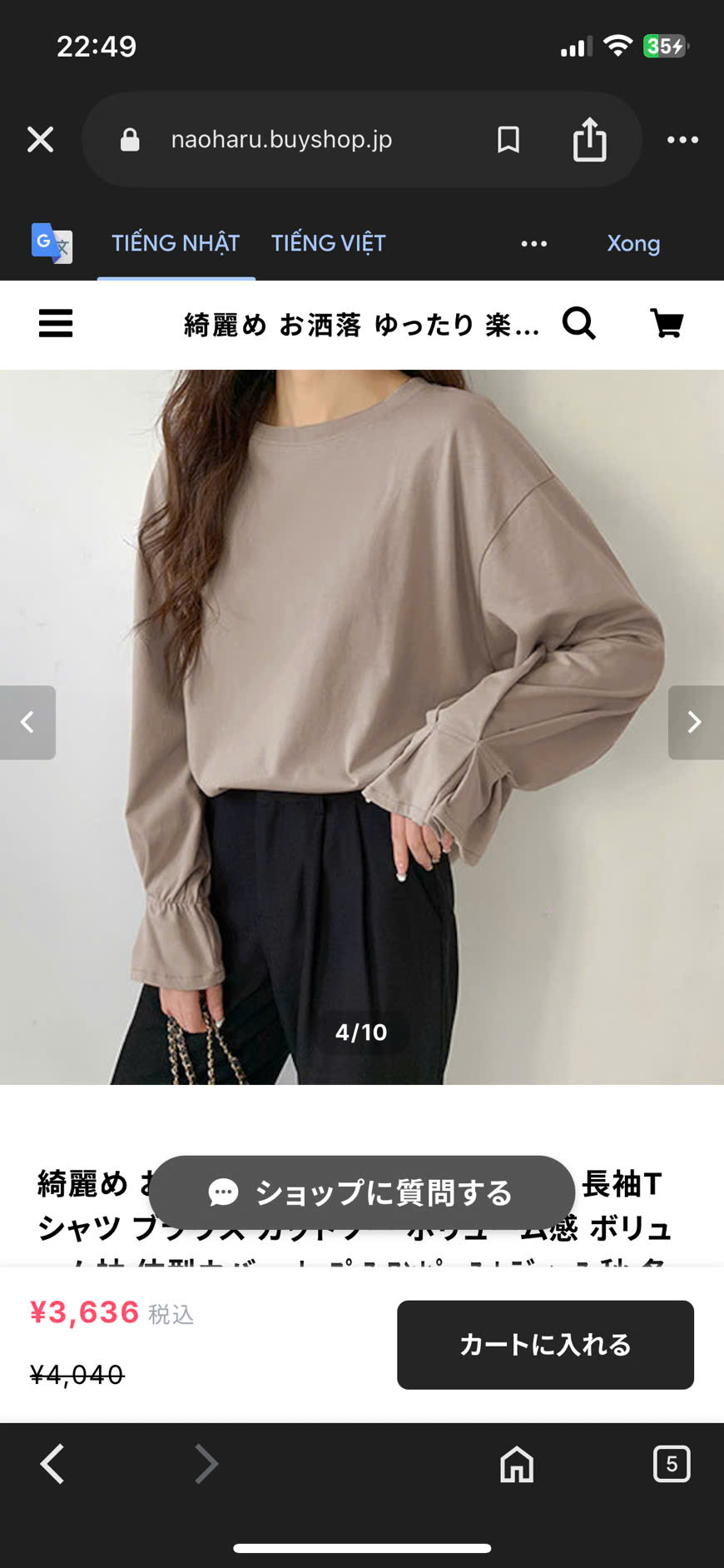Close the in-app browser
The height and width of the screenshot is (1568, 724).
(x=40, y=140)
